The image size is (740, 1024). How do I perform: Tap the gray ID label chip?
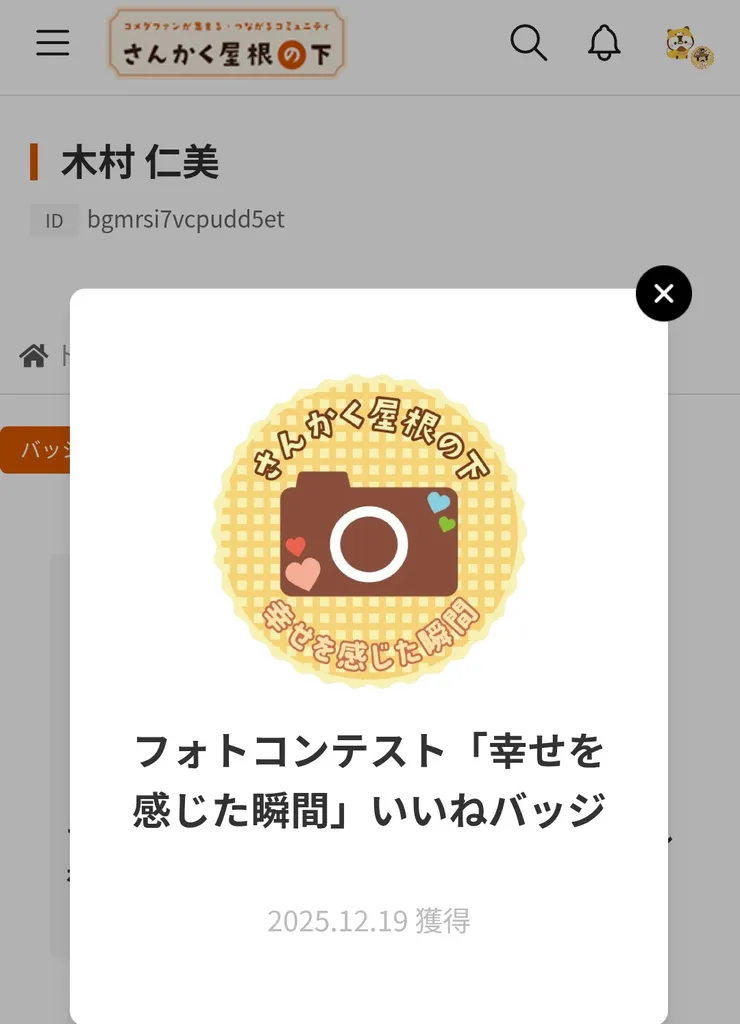(53, 220)
